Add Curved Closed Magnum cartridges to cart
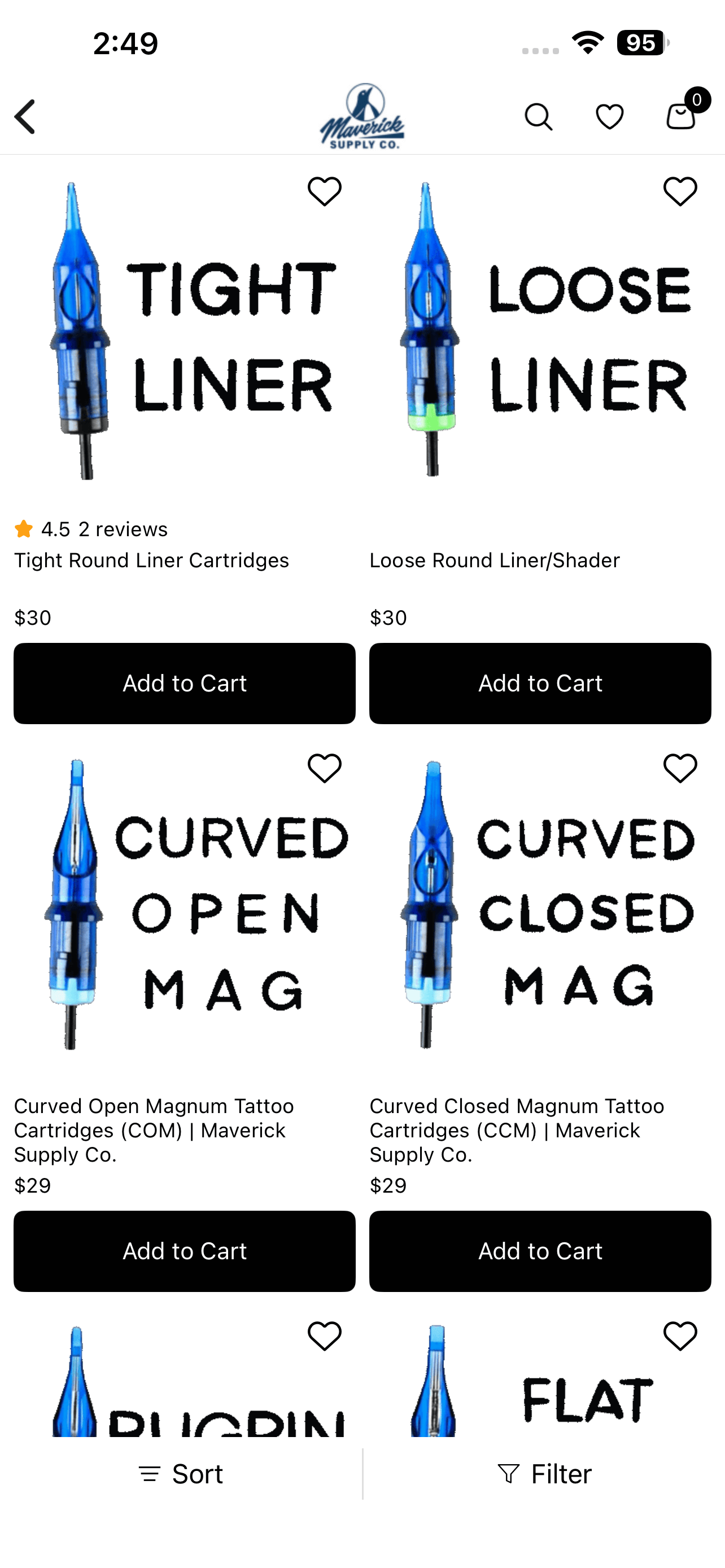725x1568 pixels. click(540, 1251)
